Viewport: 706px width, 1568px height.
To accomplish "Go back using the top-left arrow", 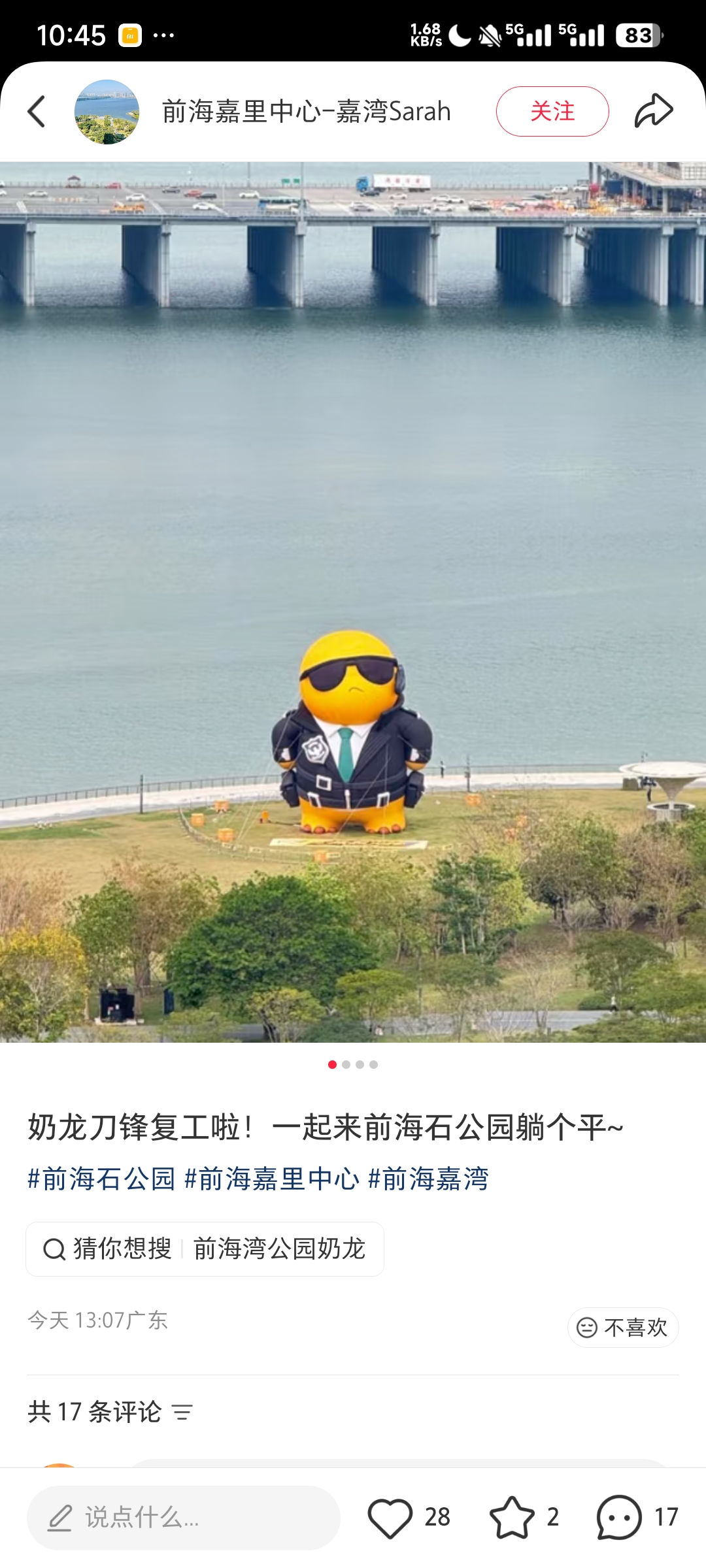I will coord(37,112).
